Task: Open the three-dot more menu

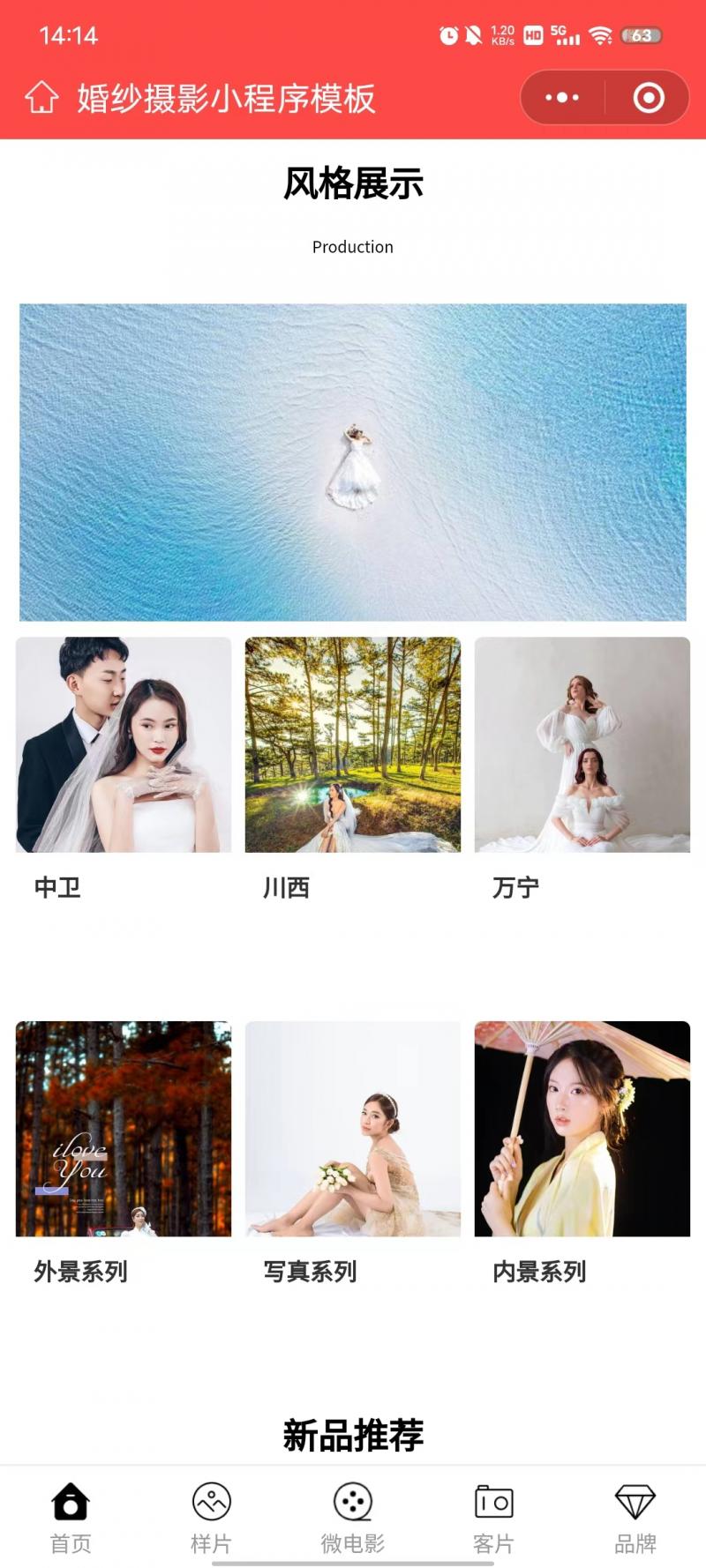Action: point(562,98)
